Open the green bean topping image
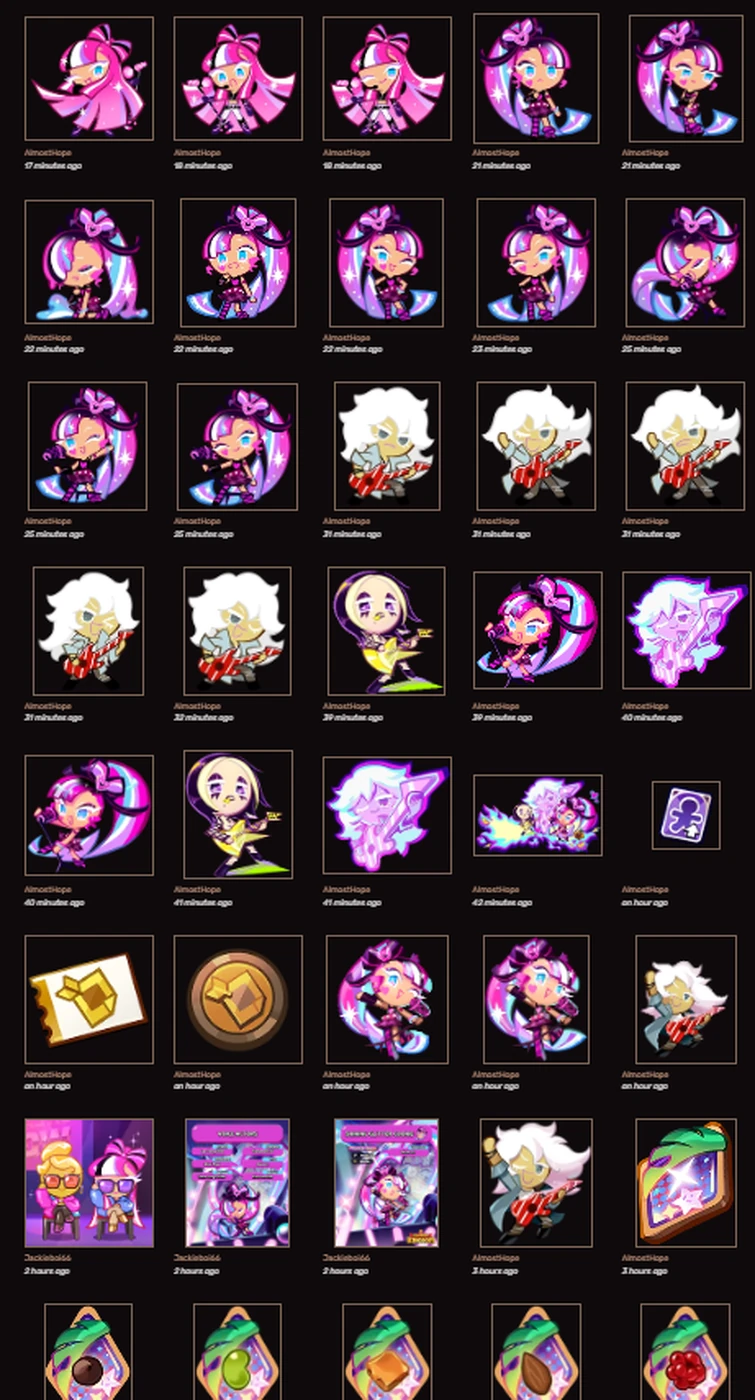Image resolution: width=755 pixels, height=1400 pixels. (237, 1355)
